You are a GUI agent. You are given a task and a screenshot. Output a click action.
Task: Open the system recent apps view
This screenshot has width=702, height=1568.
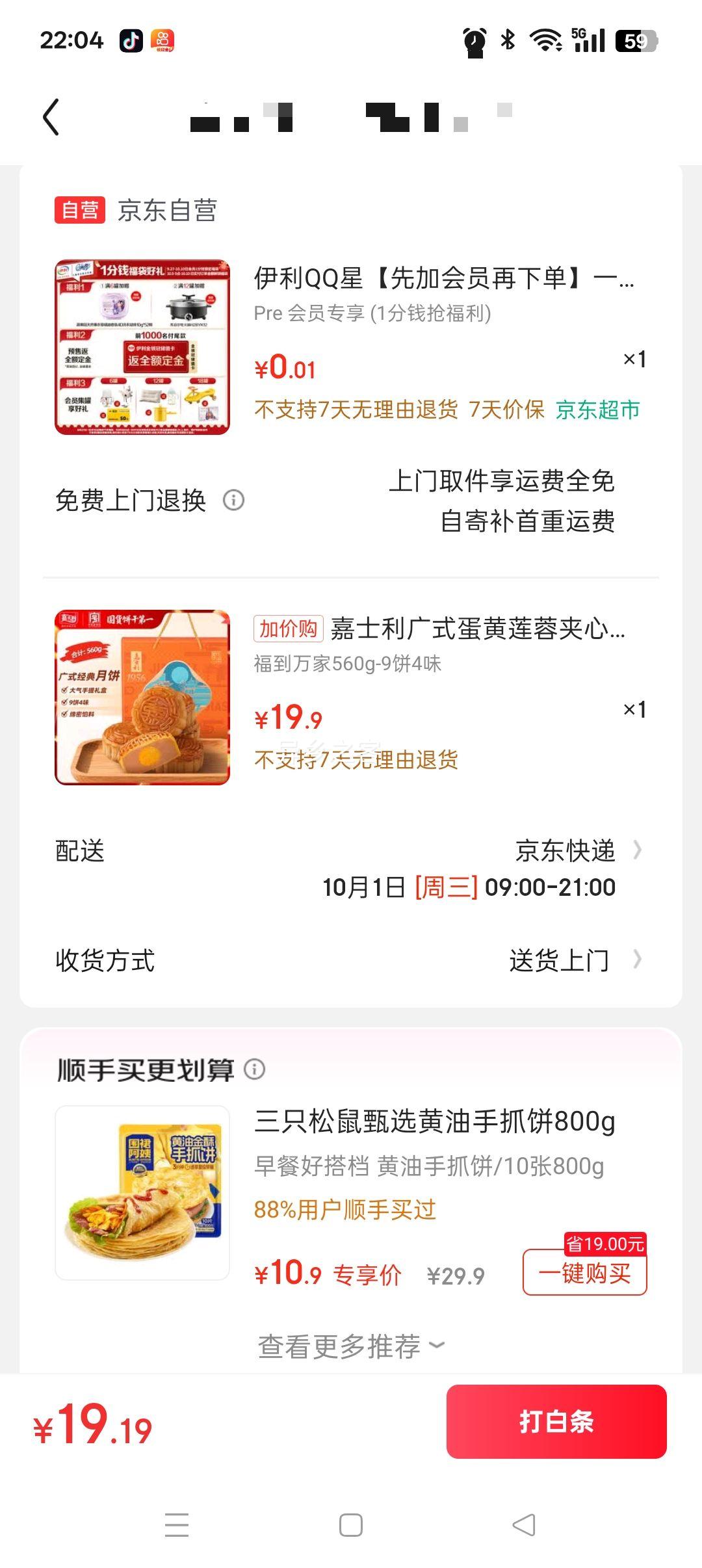coord(177,1525)
